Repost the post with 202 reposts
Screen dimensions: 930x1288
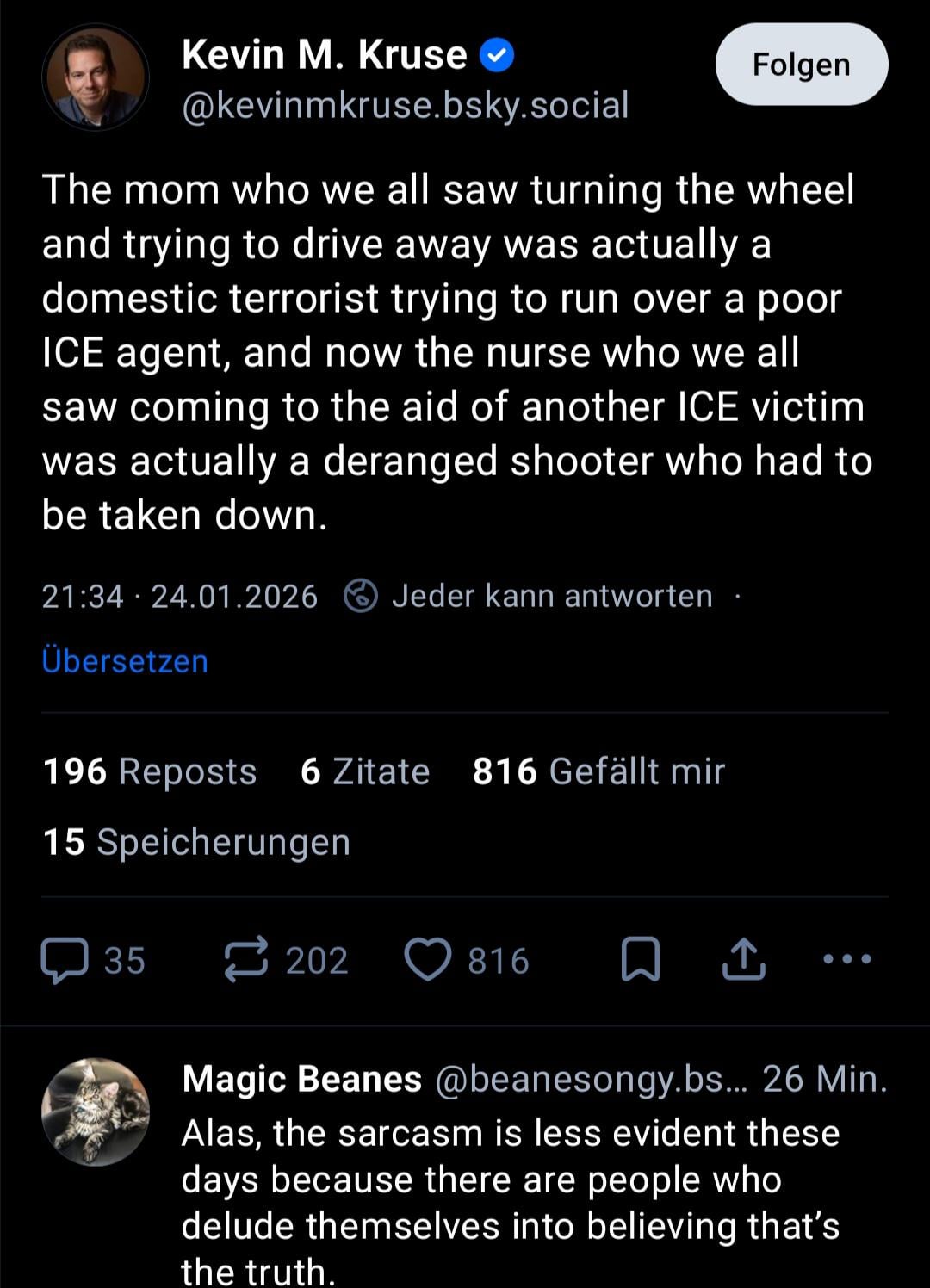point(246,960)
